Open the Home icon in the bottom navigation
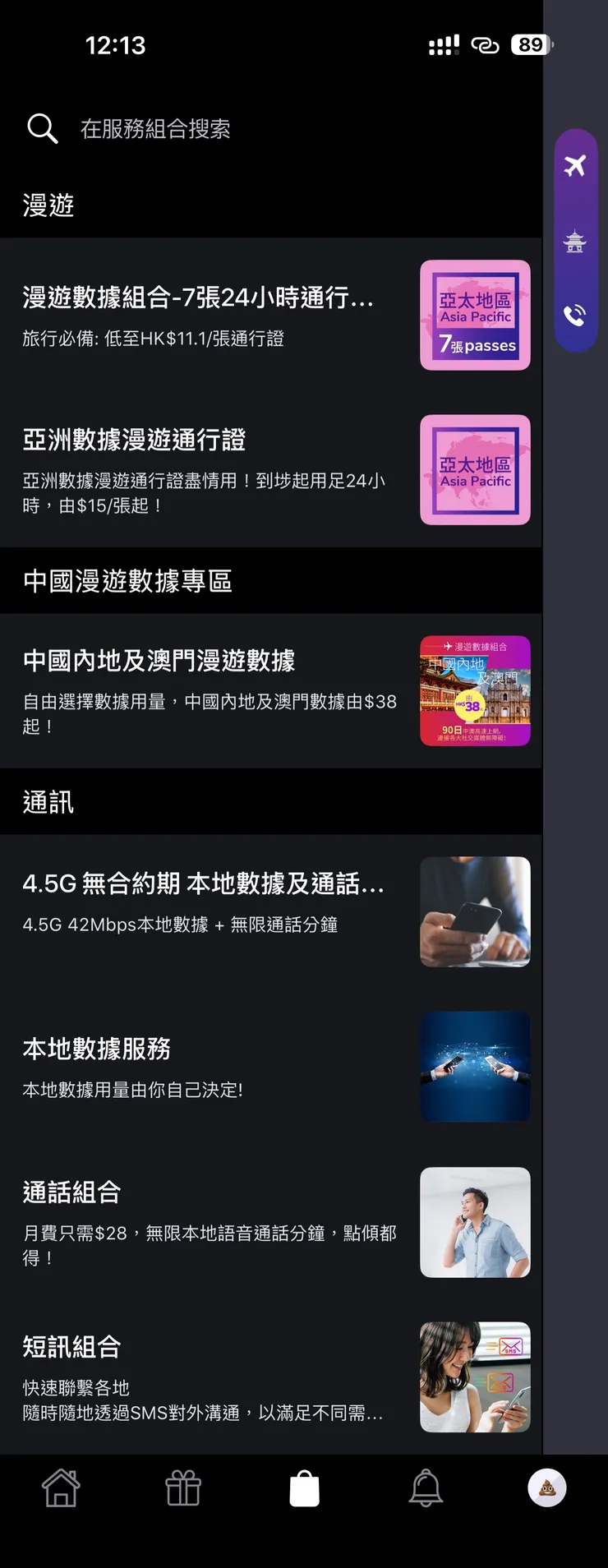This screenshot has height=1568, width=608. pos(61,1487)
